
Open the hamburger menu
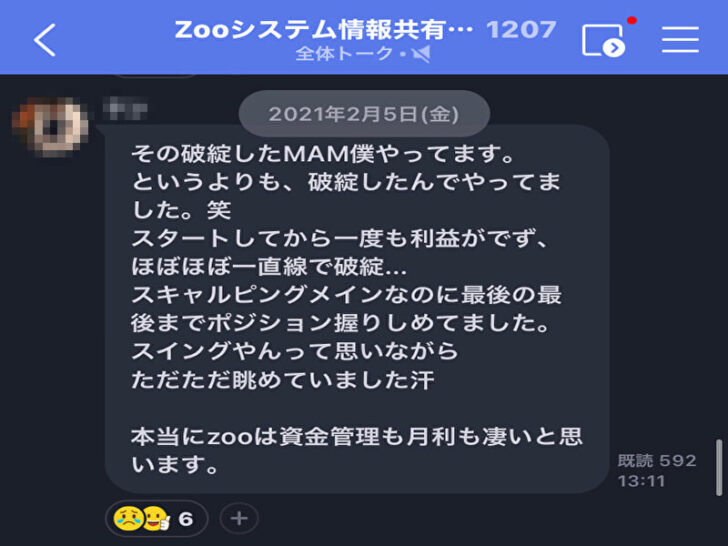click(680, 39)
